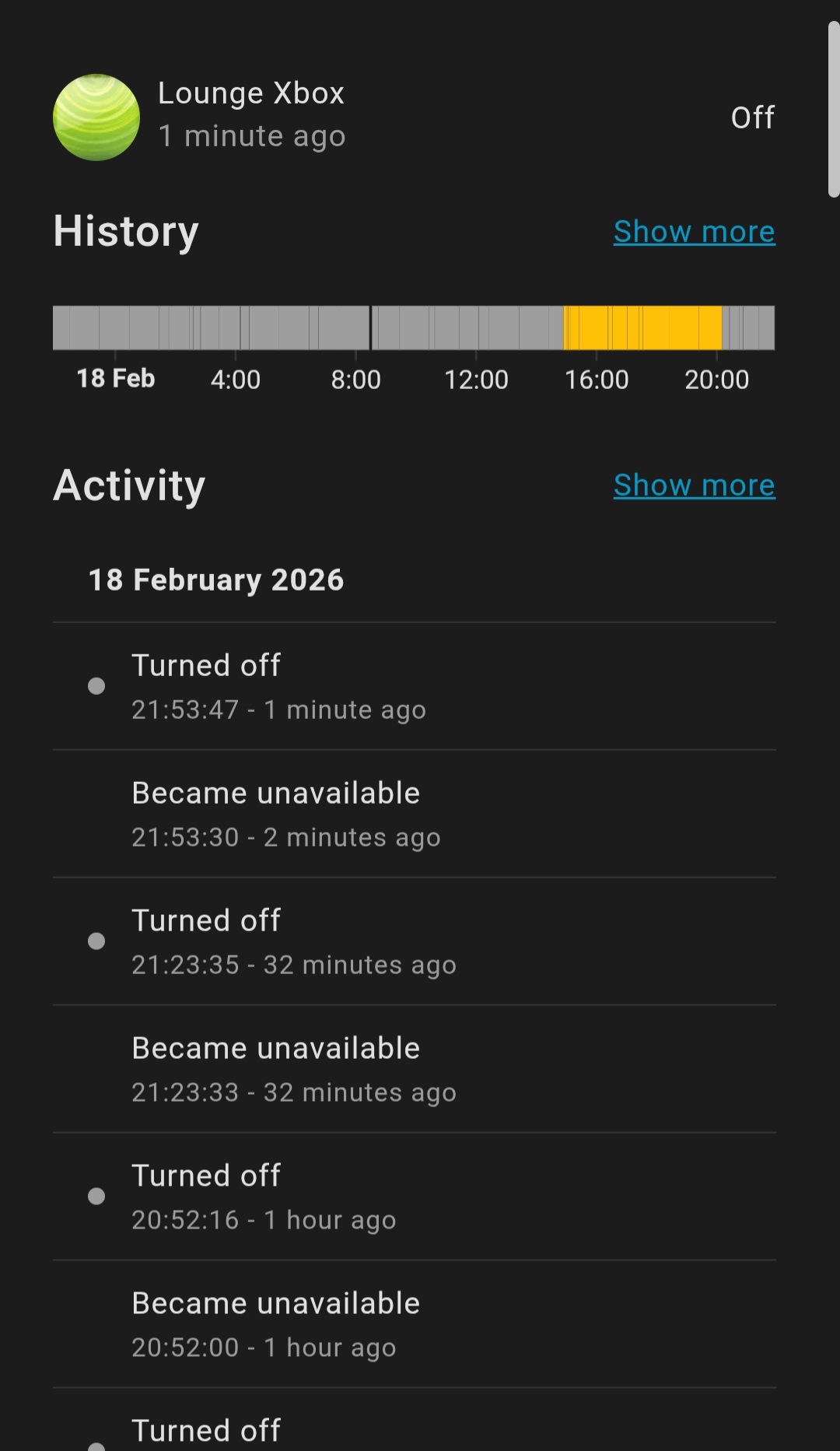The width and height of the screenshot is (840, 1451).
Task: Tap the yellow segment in history timeline
Action: [x=642, y=328]
